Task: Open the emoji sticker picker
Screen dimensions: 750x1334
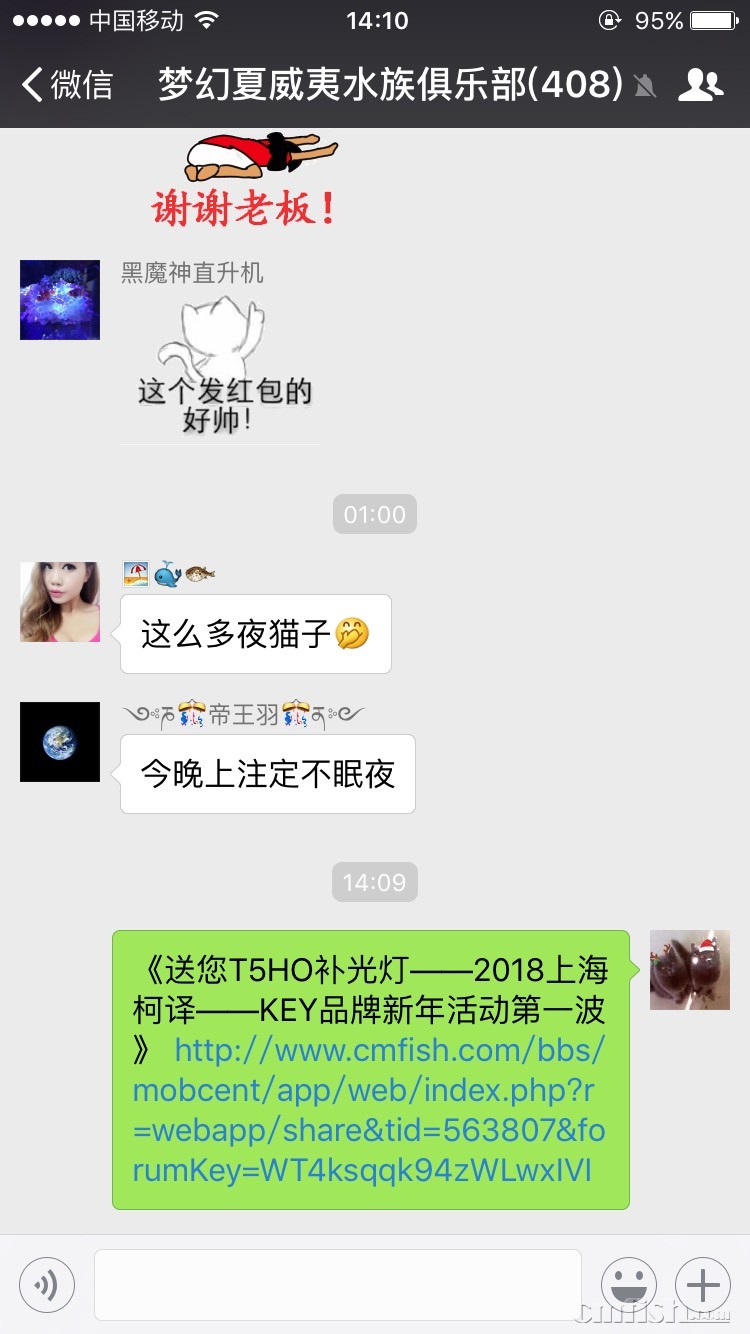Action: 629,1284
